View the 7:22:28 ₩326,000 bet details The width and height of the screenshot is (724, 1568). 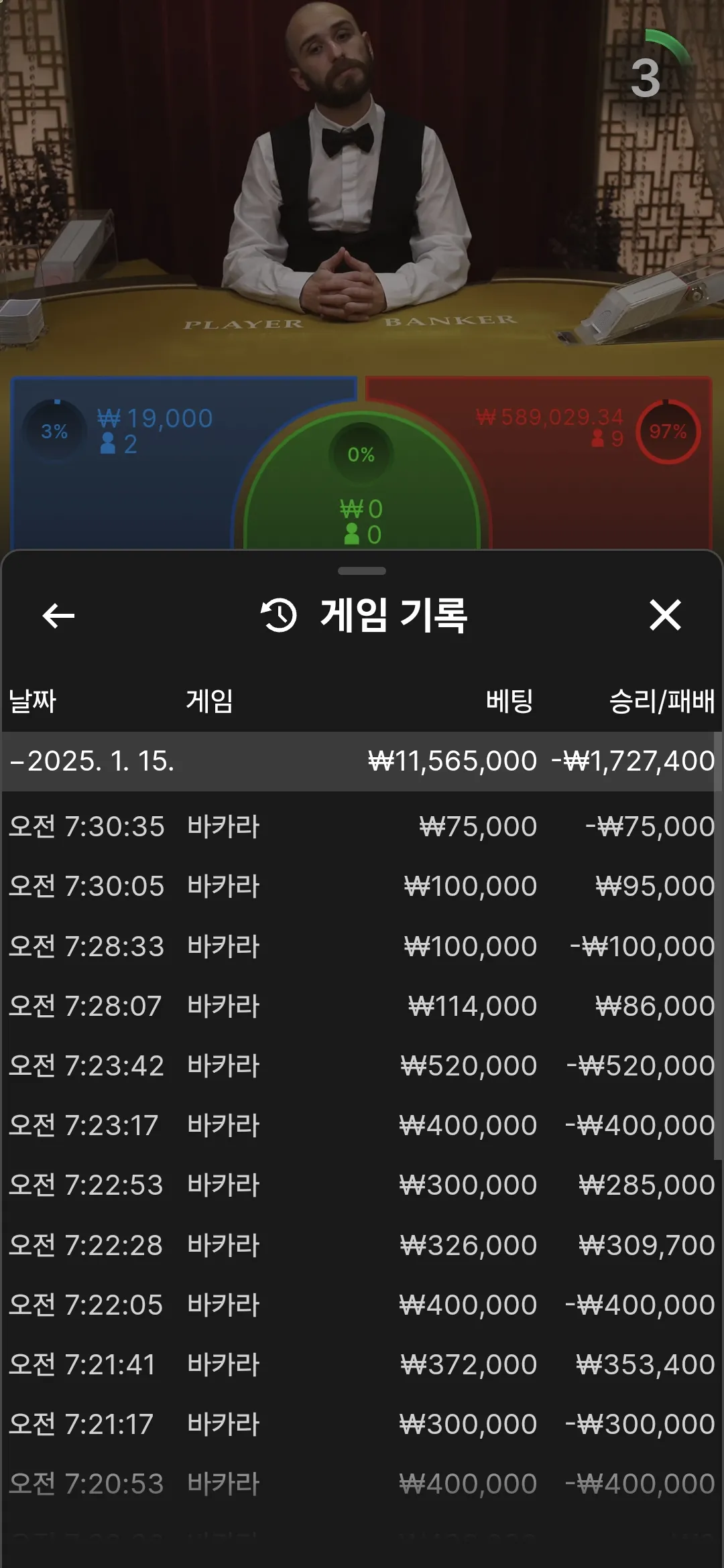point(362,1245)
